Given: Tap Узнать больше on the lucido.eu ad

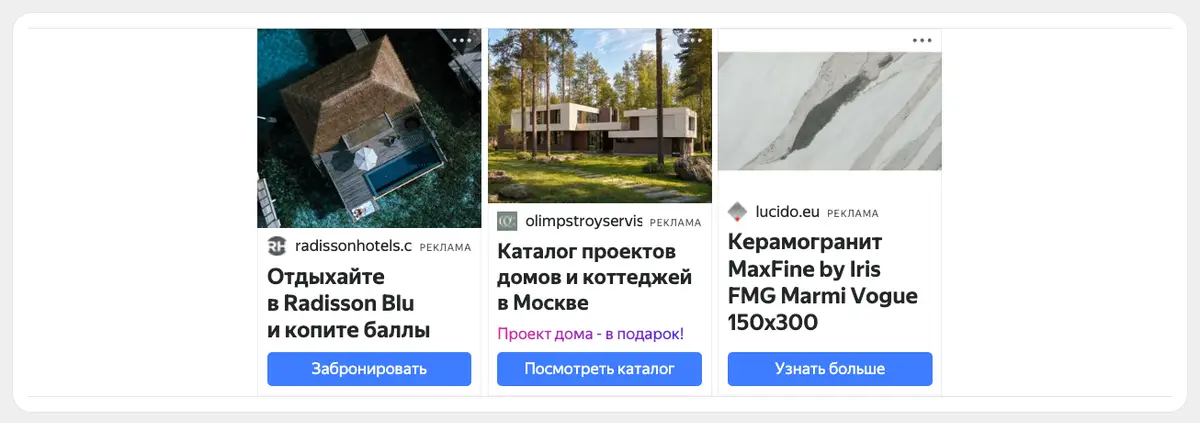Looking at the screenshot, I should click(830, 369).
